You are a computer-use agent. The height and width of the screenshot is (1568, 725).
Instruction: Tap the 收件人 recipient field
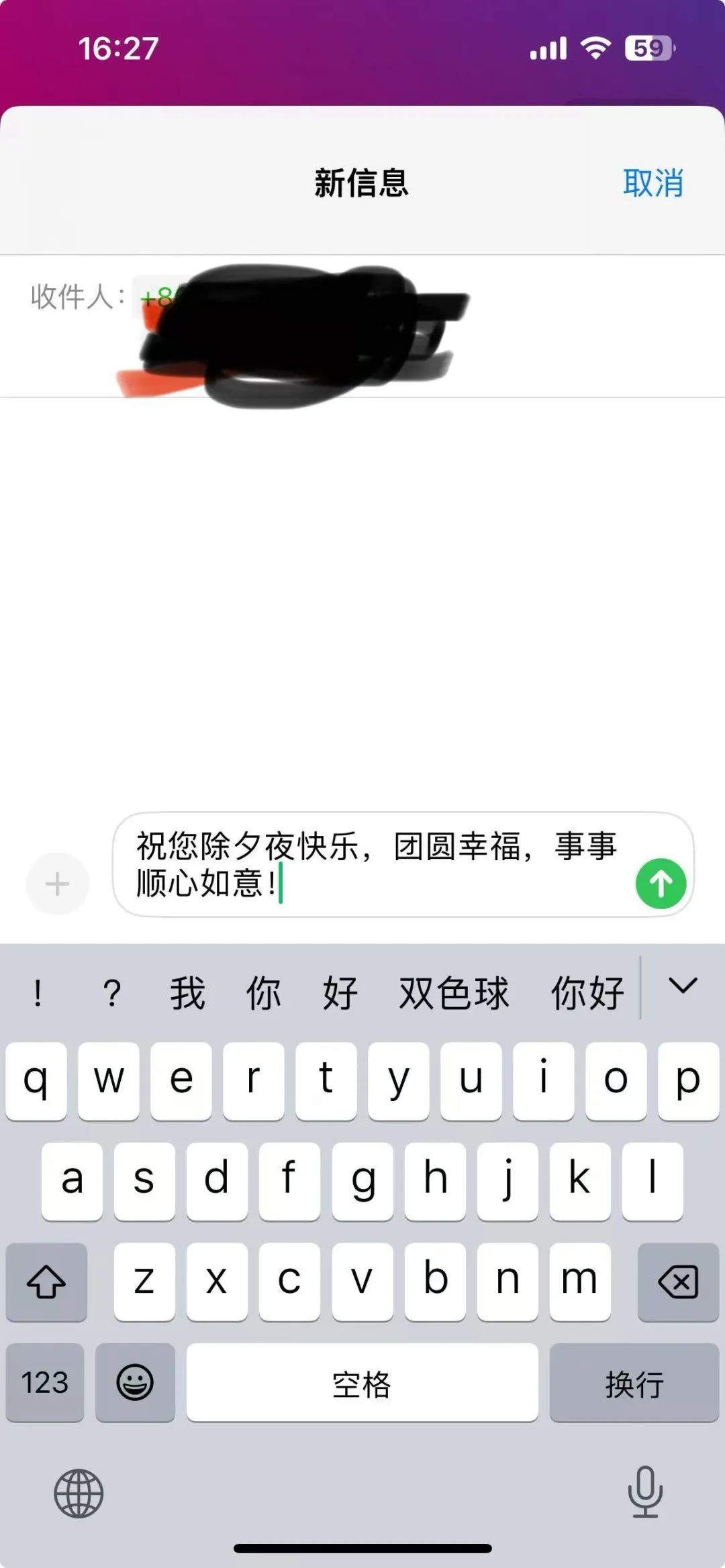(362, 326)
